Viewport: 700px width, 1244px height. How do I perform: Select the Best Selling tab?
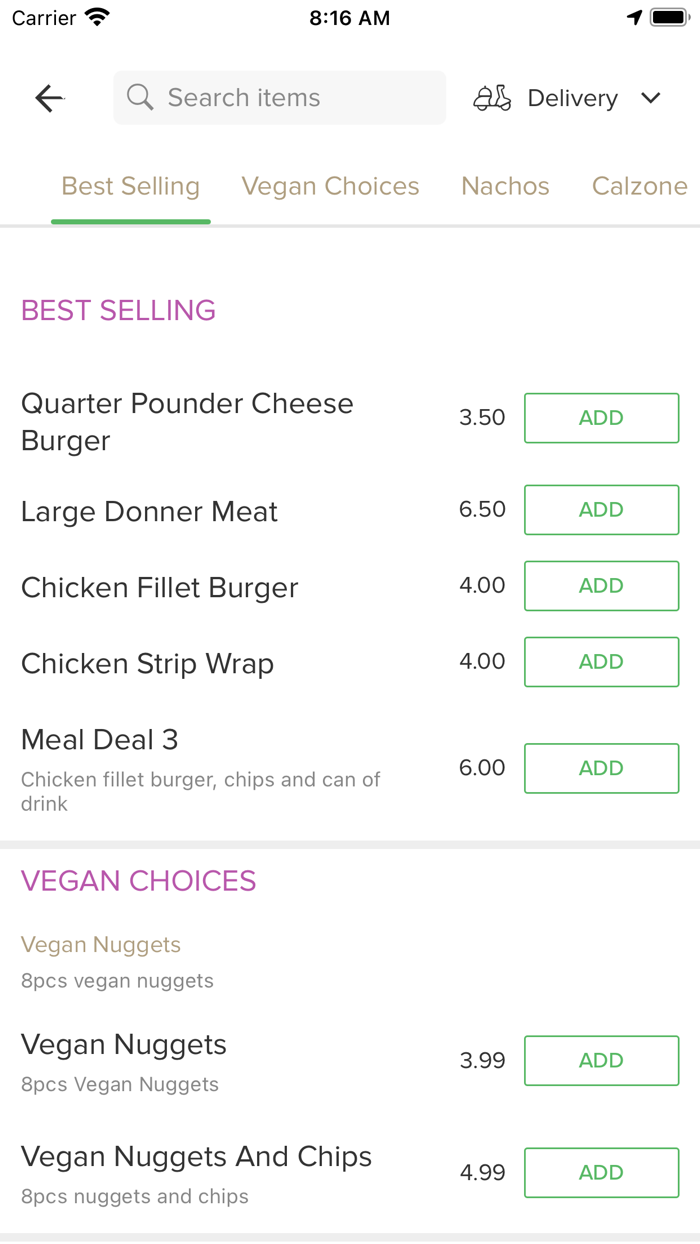(x=131, y=187)
